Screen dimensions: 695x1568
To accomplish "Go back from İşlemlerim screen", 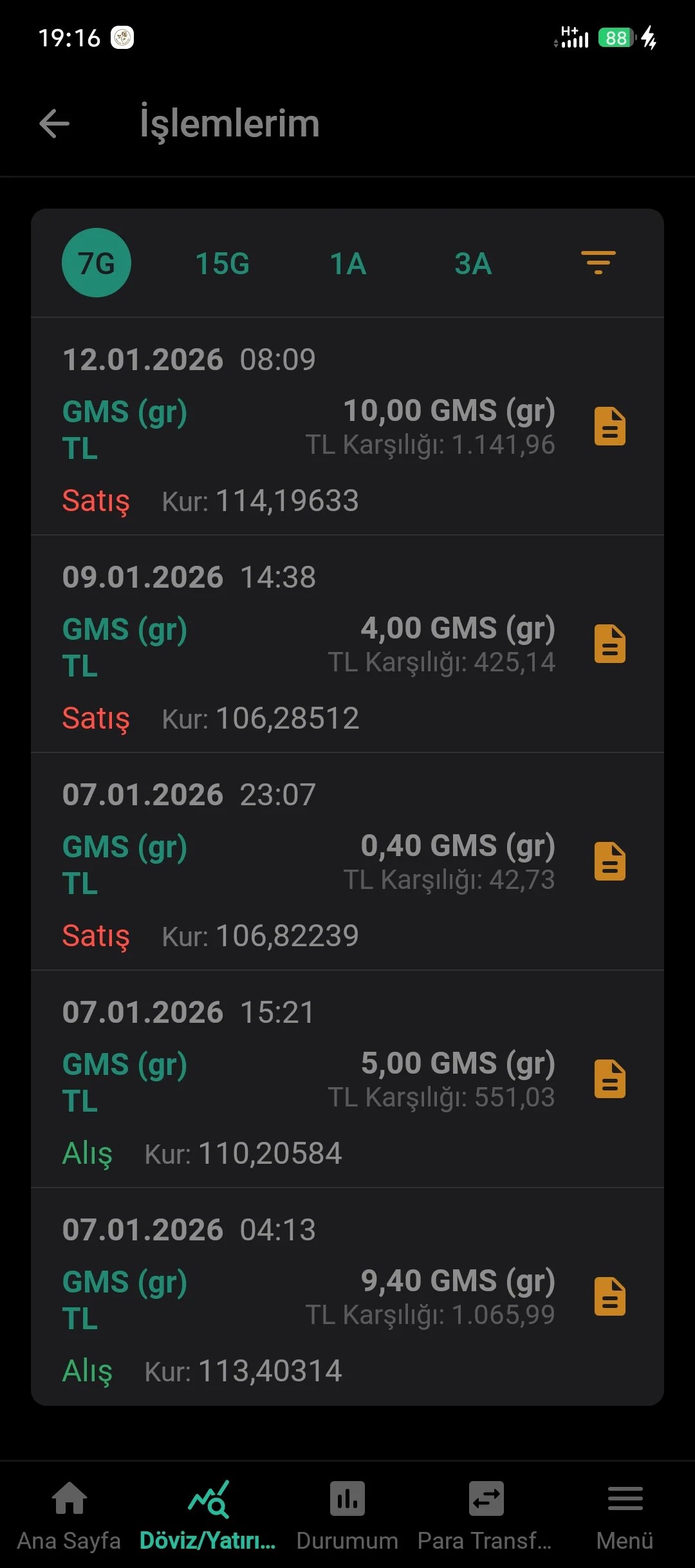I will (x=54, y=124).
